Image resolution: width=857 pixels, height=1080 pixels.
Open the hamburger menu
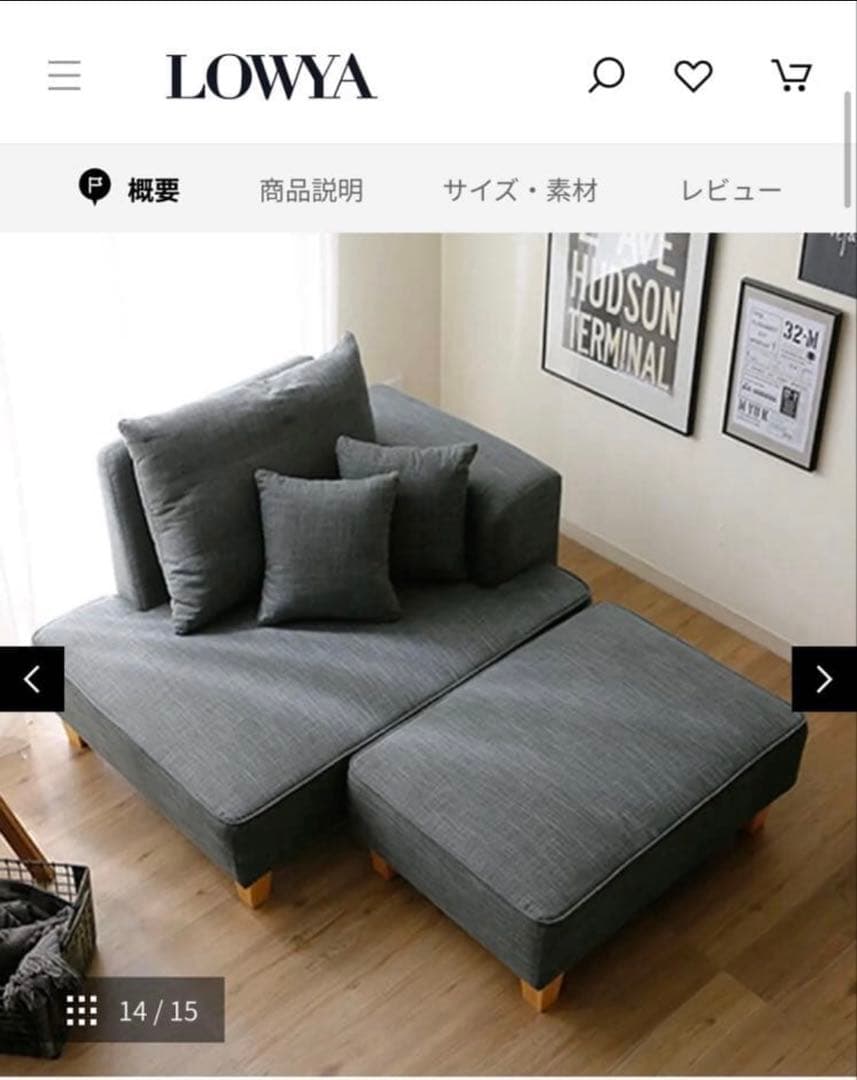pos(64,76)
